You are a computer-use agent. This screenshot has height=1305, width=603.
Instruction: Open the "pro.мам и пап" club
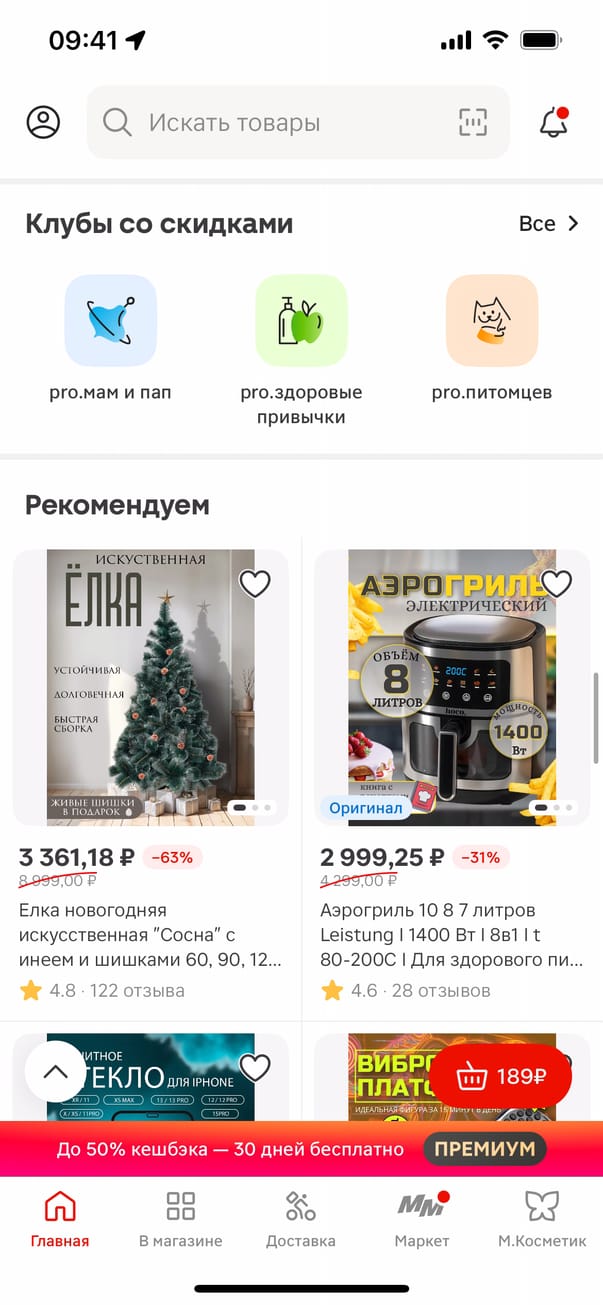[110, 321]
